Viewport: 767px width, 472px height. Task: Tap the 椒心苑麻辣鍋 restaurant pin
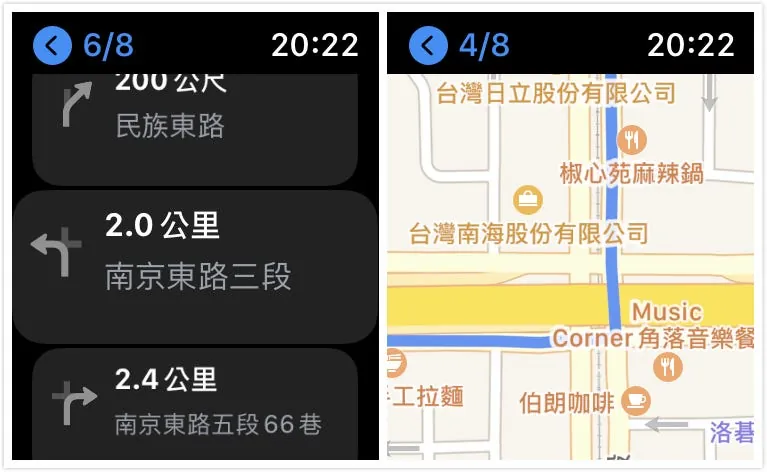[x=631, y=138]
